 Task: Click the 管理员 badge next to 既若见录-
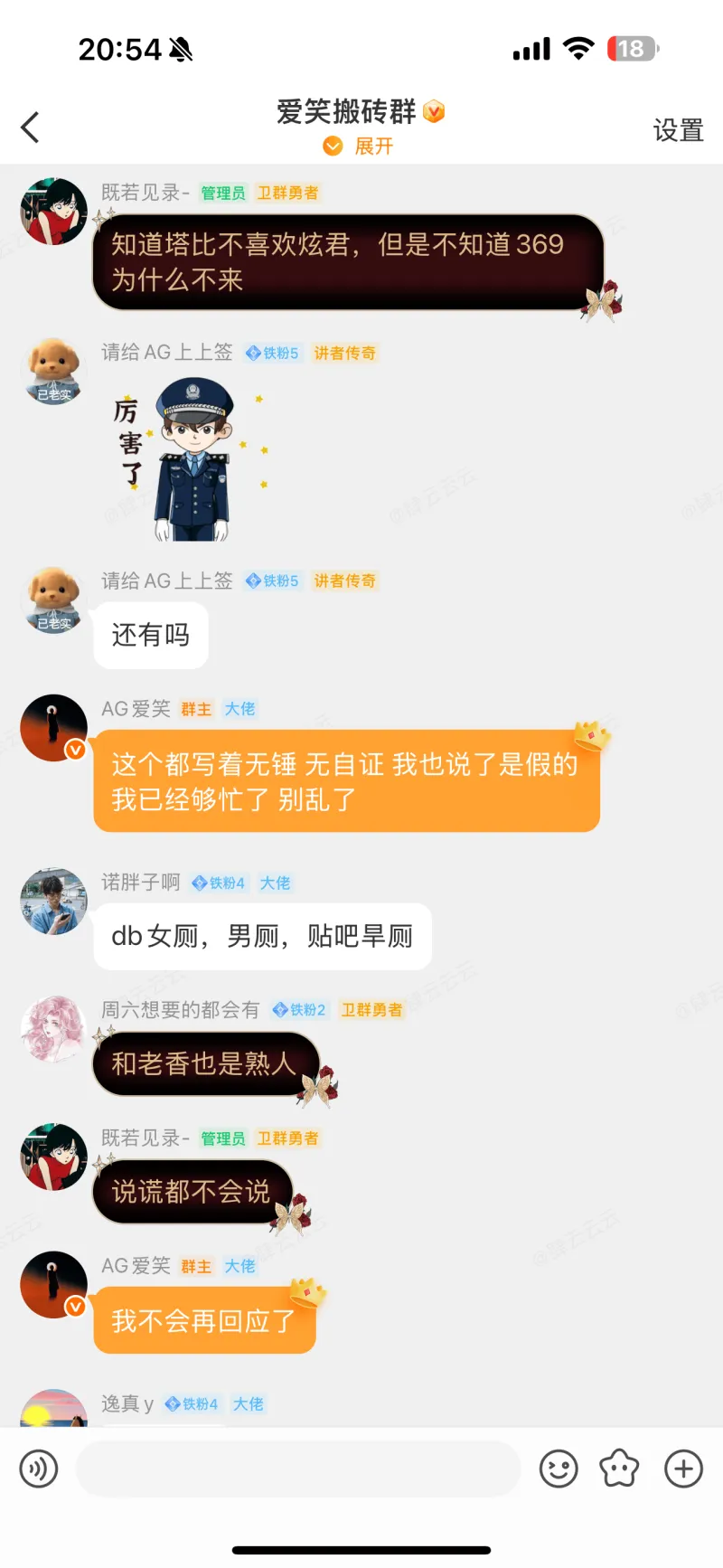(222, 193)
